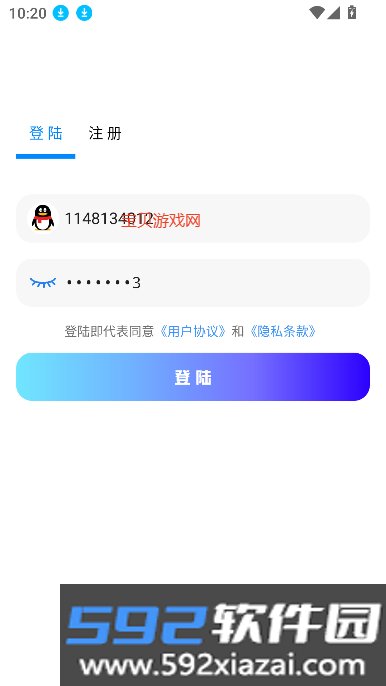This screenshot has width=386, height=686.
Task: Show the password with the eye icon
Action: 43,283
